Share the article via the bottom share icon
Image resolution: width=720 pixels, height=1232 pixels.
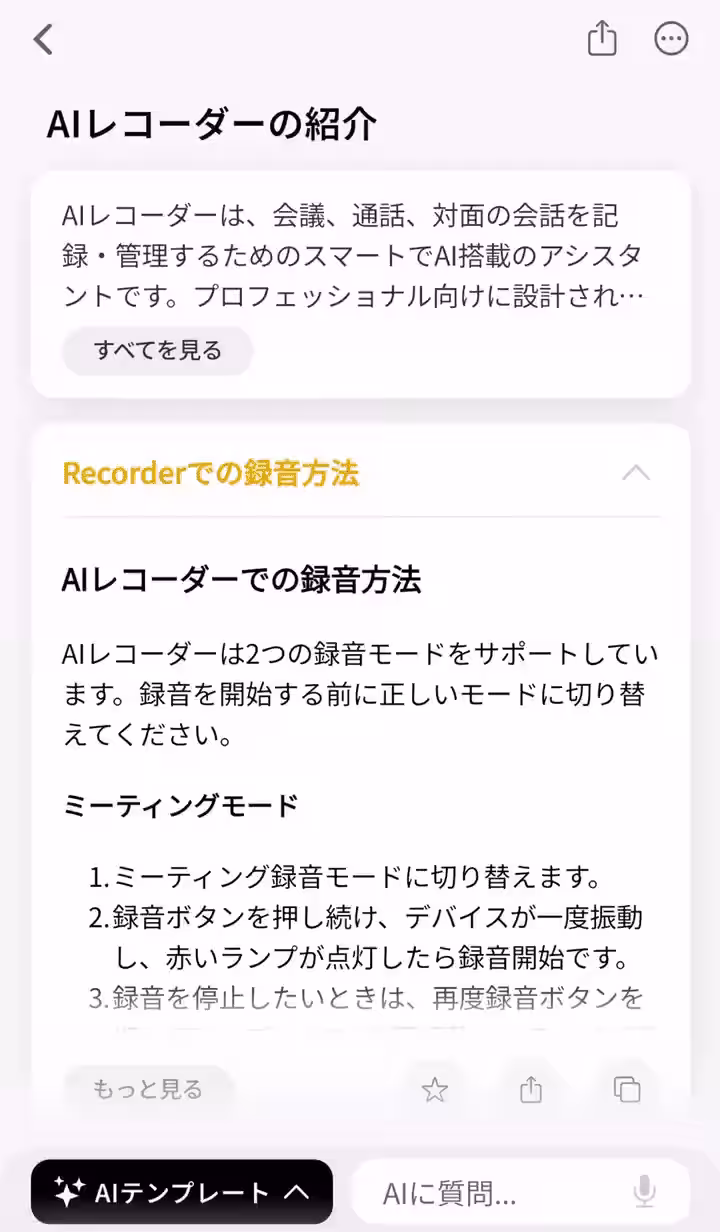click(x=530, y=1089)
